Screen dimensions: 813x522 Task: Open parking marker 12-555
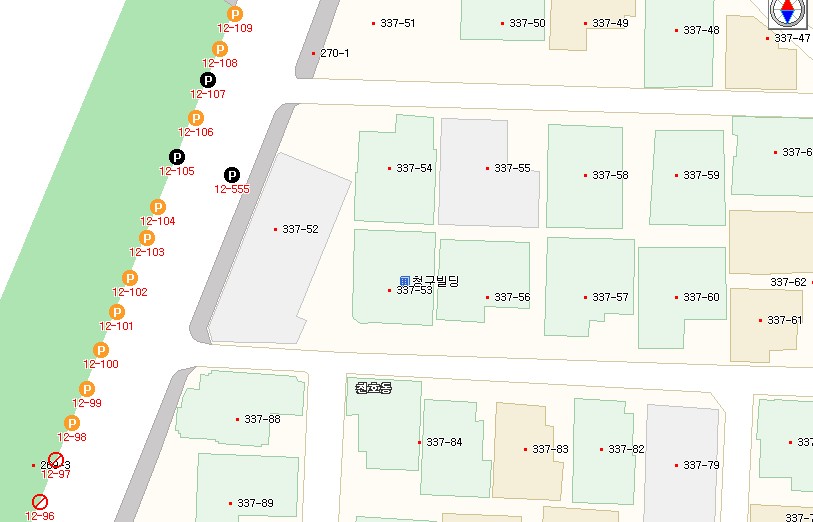pos(232,175)
